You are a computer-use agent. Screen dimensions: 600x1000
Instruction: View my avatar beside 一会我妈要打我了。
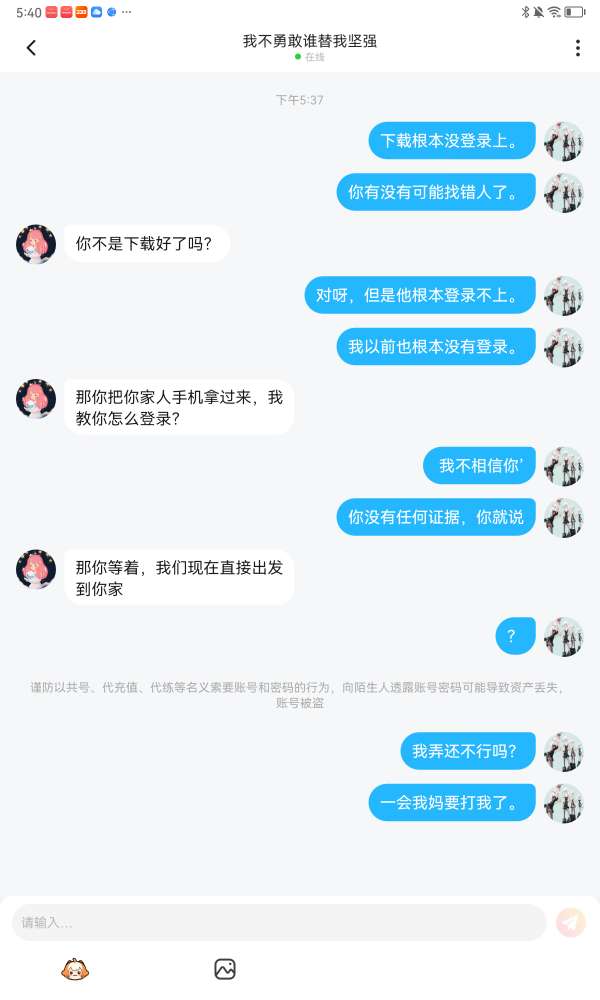tap(563, 803)
